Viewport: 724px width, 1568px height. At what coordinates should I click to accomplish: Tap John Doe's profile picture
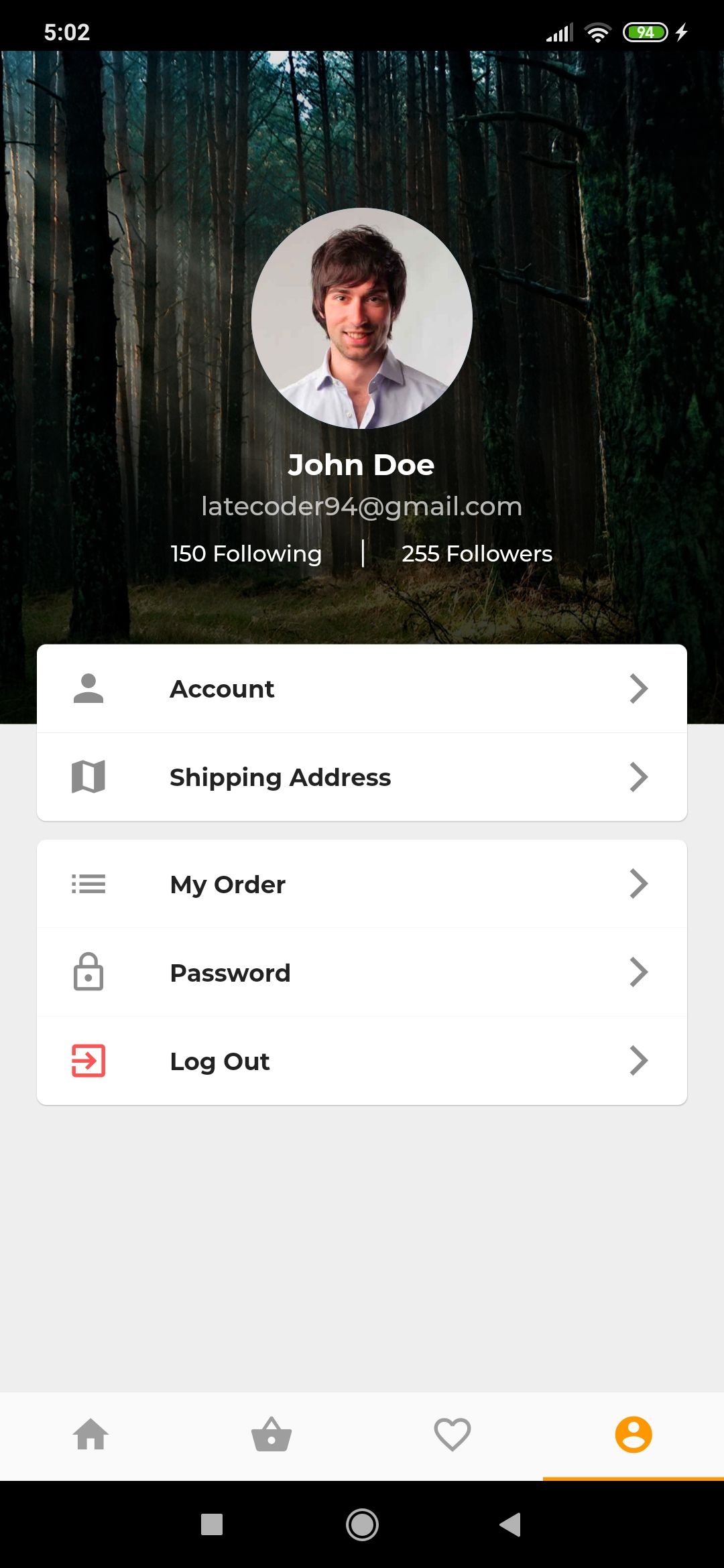point(362,318)
